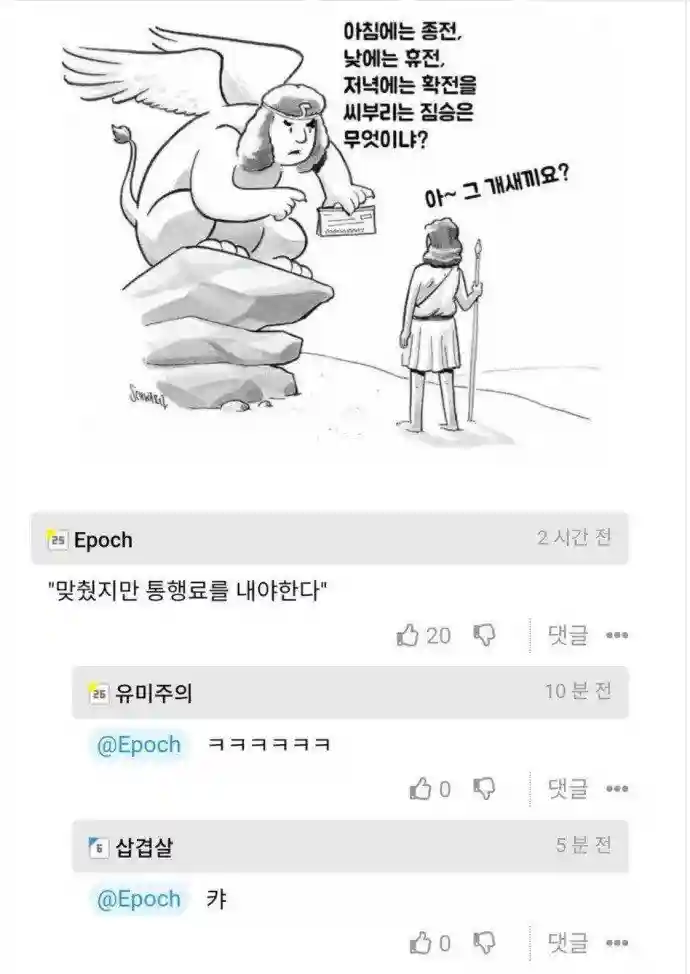Open Epoch's user profile
Viewport: 690px width, 974px height.
coord(102,540)
